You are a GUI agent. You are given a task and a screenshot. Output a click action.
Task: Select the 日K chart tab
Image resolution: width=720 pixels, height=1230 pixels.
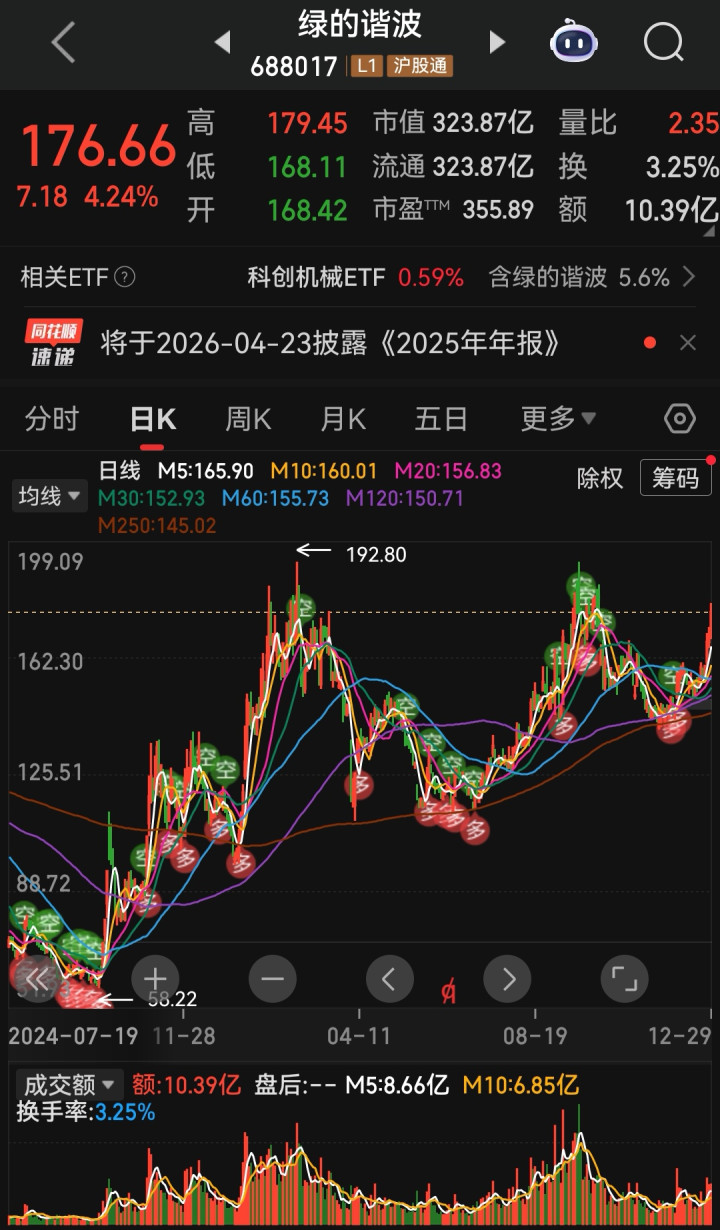click(x=153, y=419)
